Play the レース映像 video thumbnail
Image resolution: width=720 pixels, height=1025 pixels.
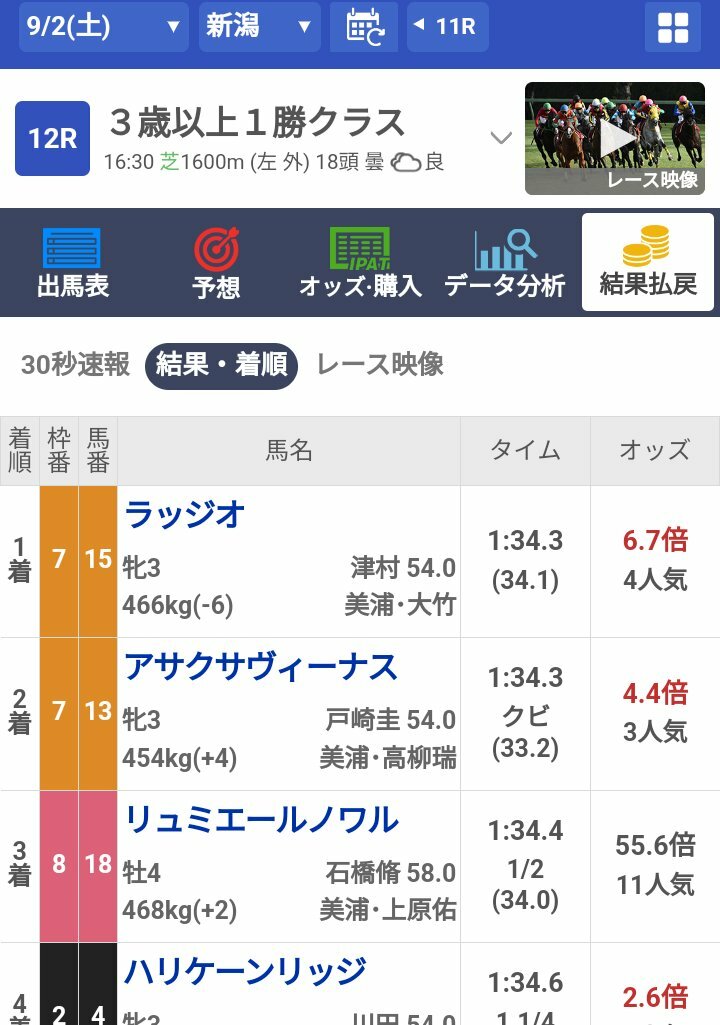click(614, 138)
